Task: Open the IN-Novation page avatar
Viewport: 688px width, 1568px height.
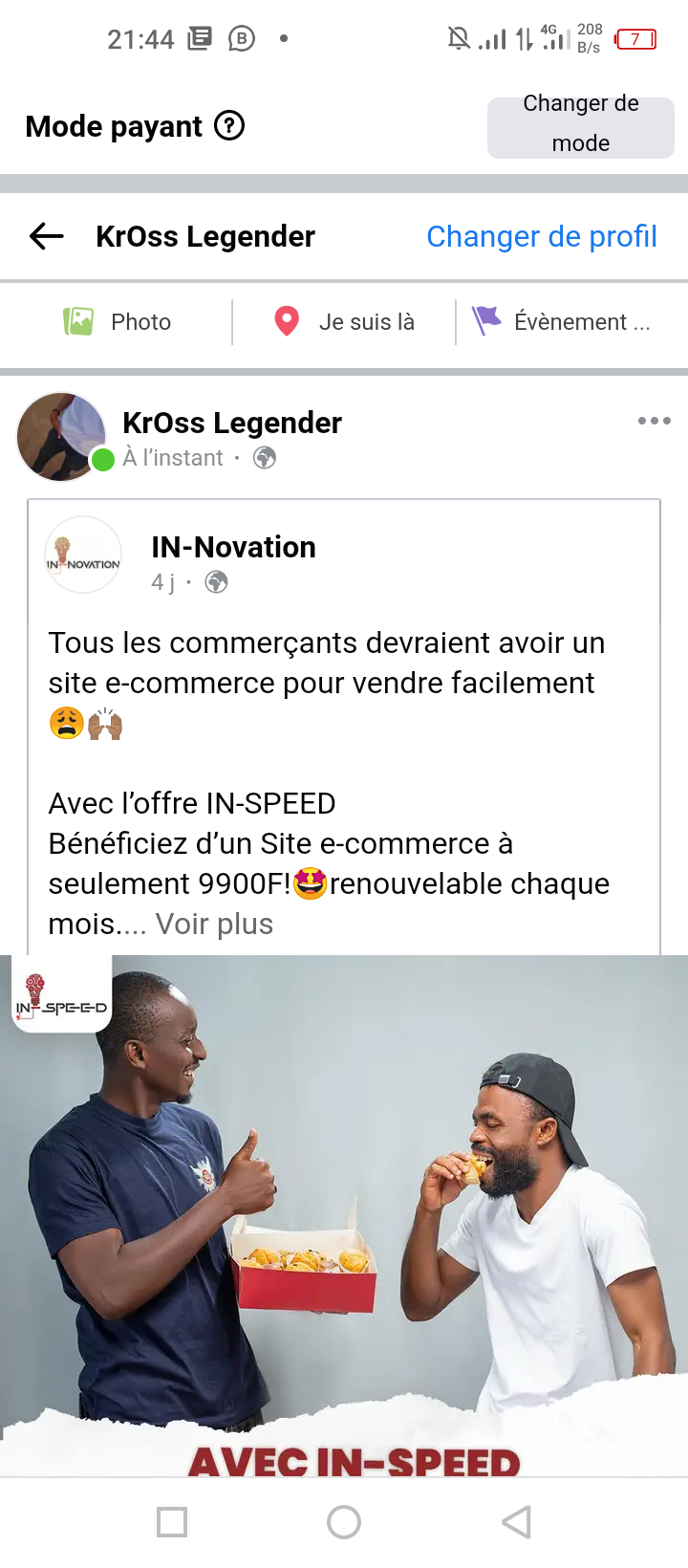Action: pos(83,555)
